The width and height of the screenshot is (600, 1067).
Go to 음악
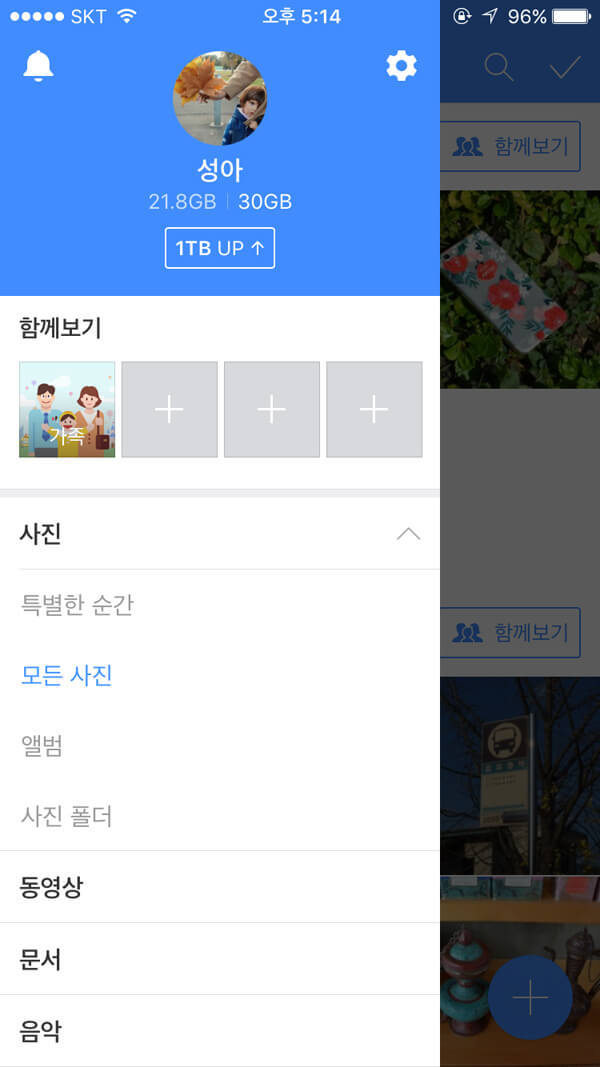(40, 1031)
